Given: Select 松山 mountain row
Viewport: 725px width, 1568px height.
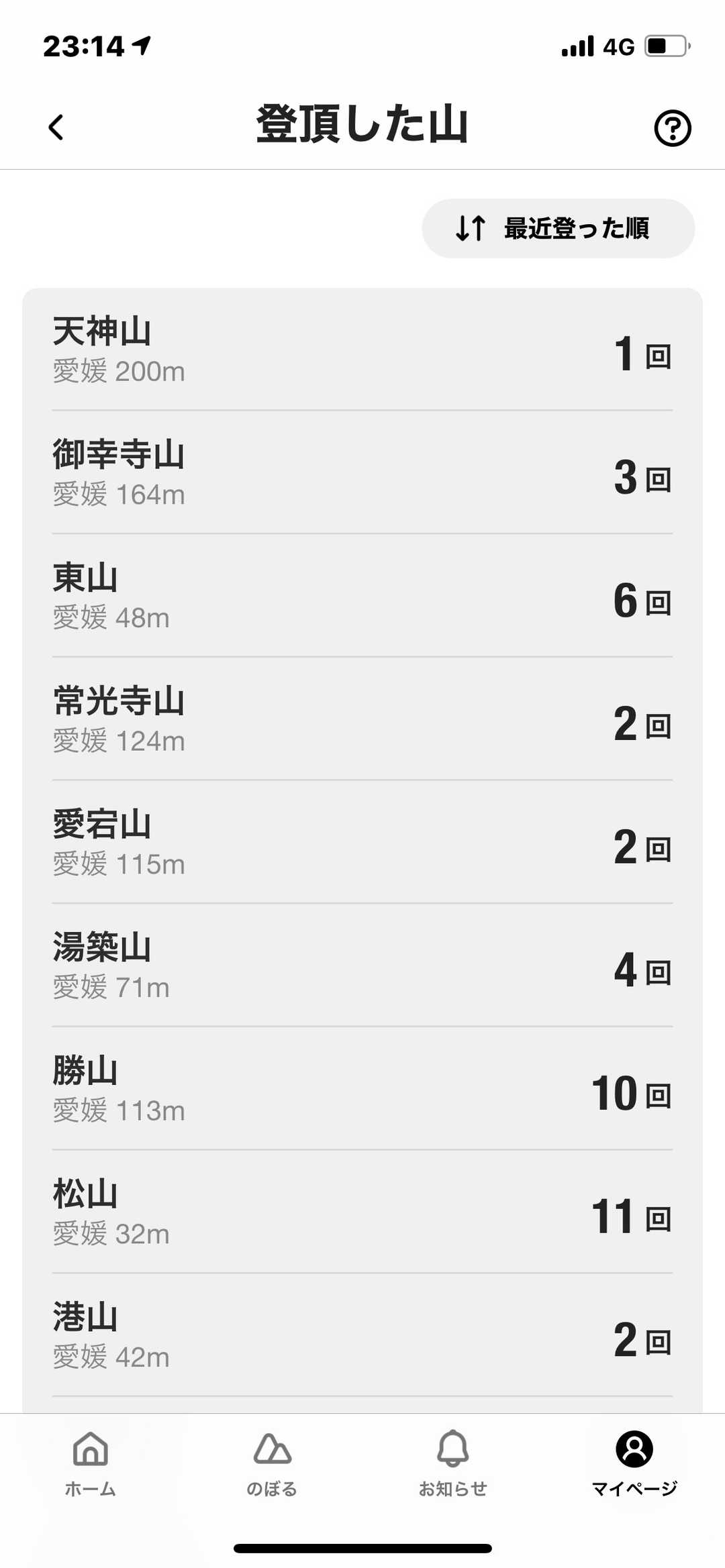Looking at the screenshot, I should point(362,1212).
